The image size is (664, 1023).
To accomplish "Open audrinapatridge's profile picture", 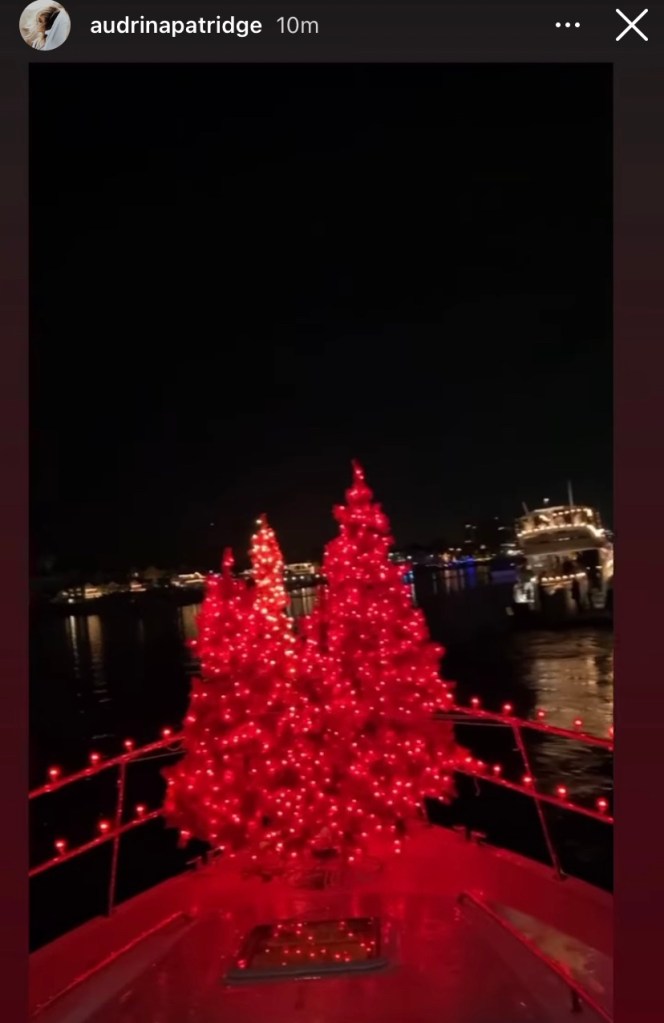I will tap(44, 26).
